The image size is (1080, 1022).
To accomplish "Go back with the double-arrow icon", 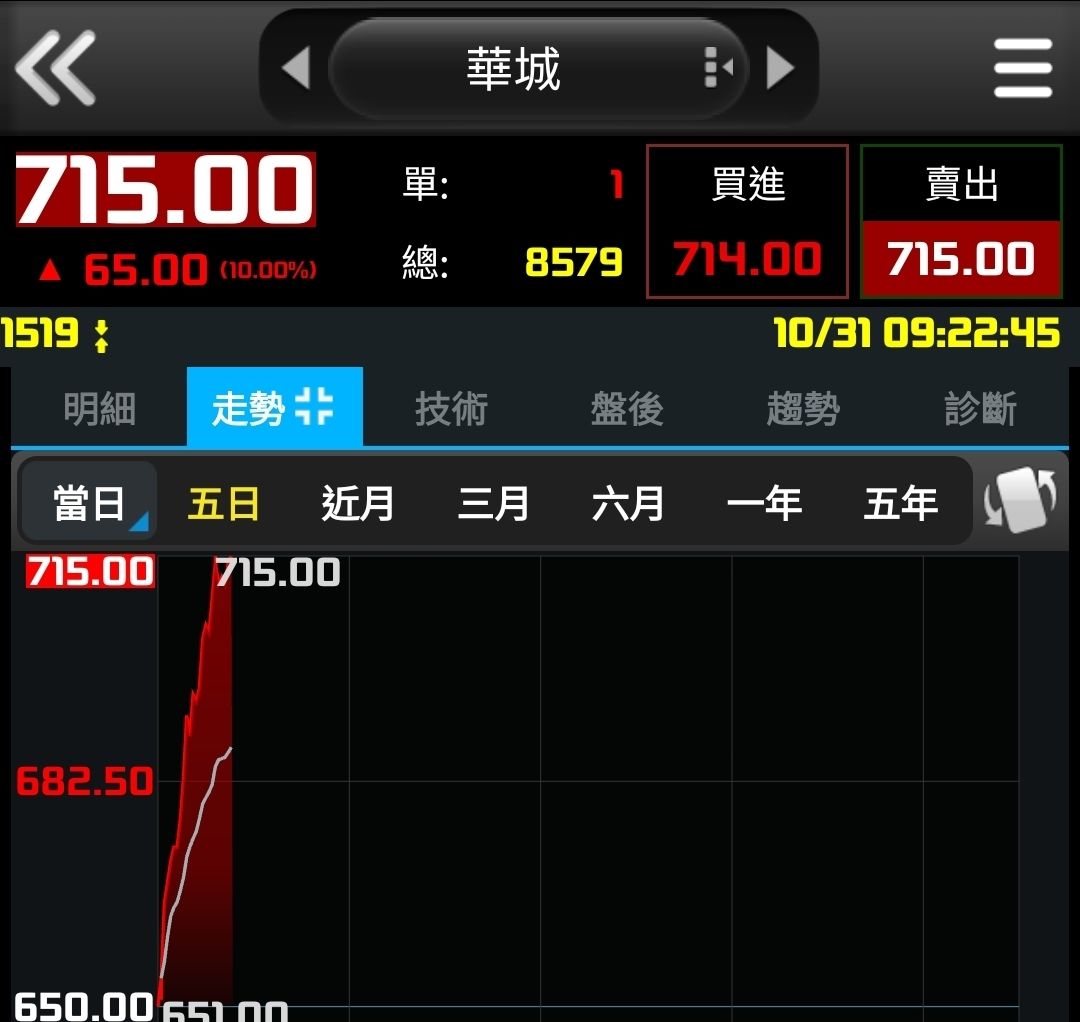I will (55, 68).
